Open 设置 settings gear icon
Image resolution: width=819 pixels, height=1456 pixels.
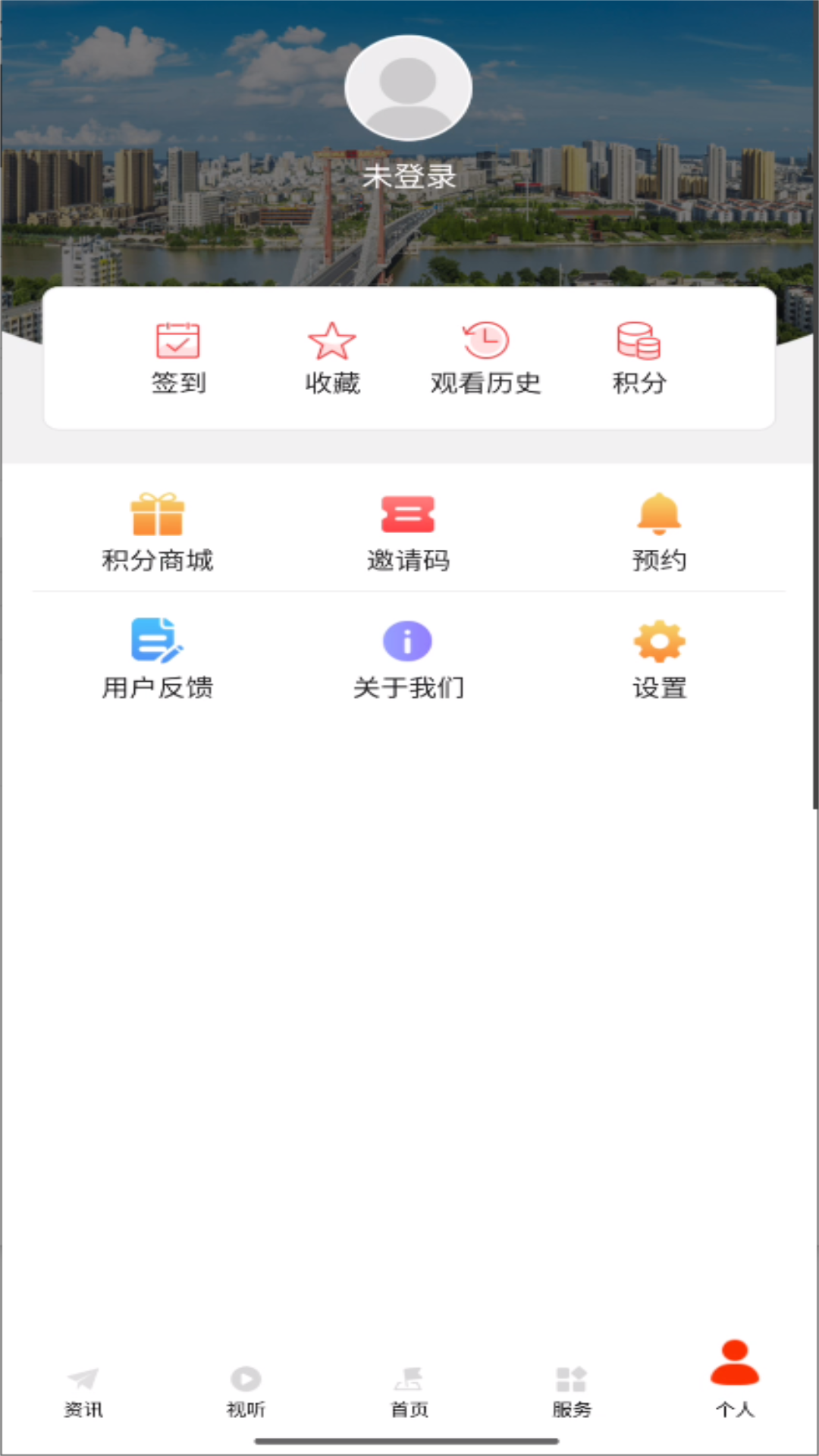pyautogui.click(x=659, y=641)
